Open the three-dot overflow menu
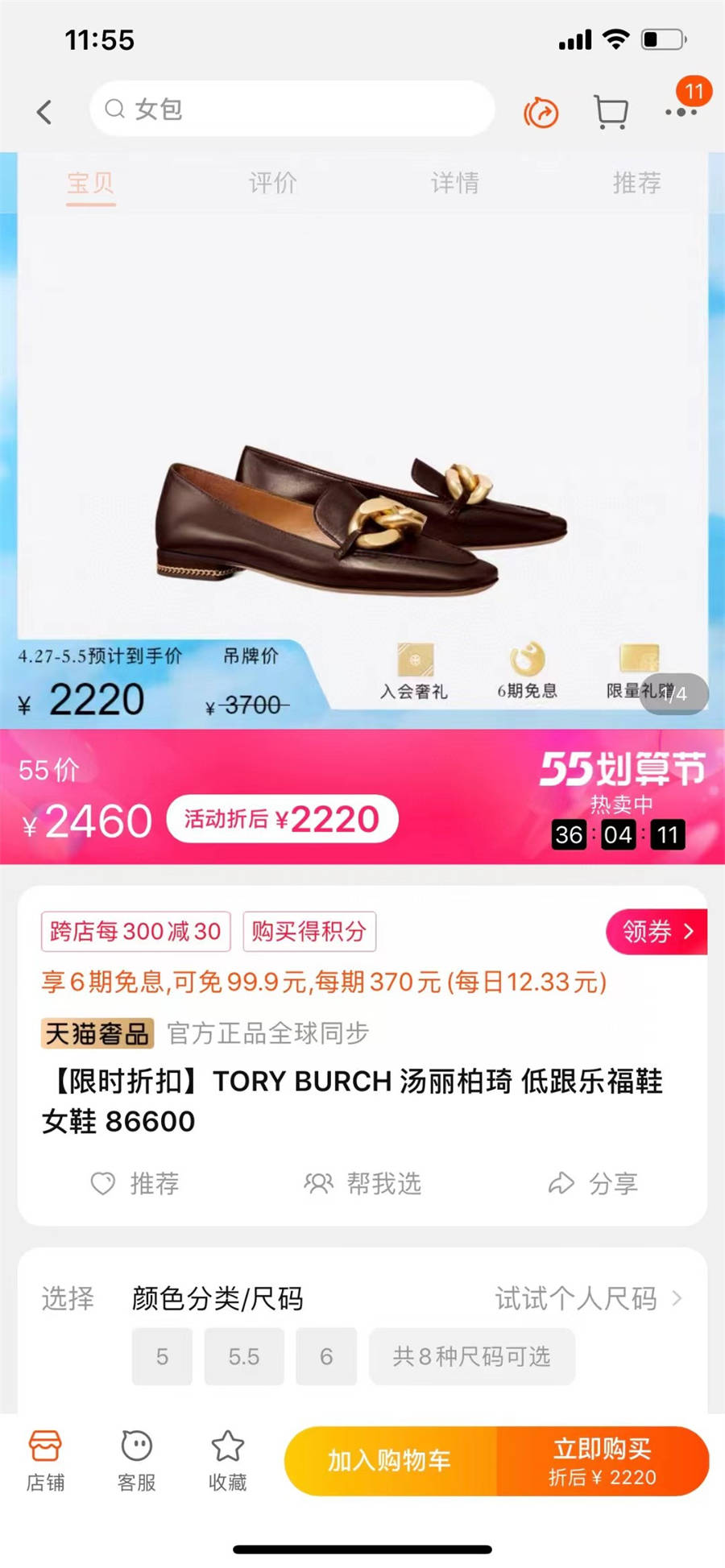 (681, 112)
